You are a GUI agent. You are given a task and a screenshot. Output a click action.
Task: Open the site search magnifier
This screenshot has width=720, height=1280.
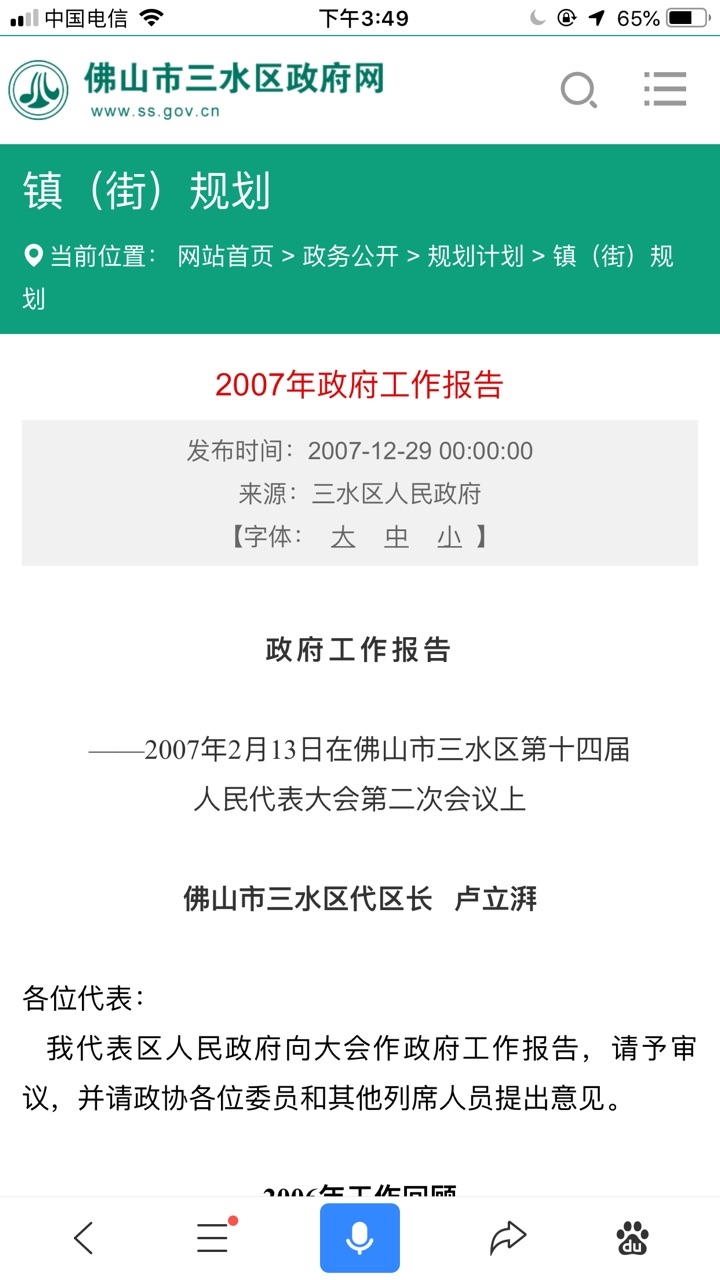[578, 90]
